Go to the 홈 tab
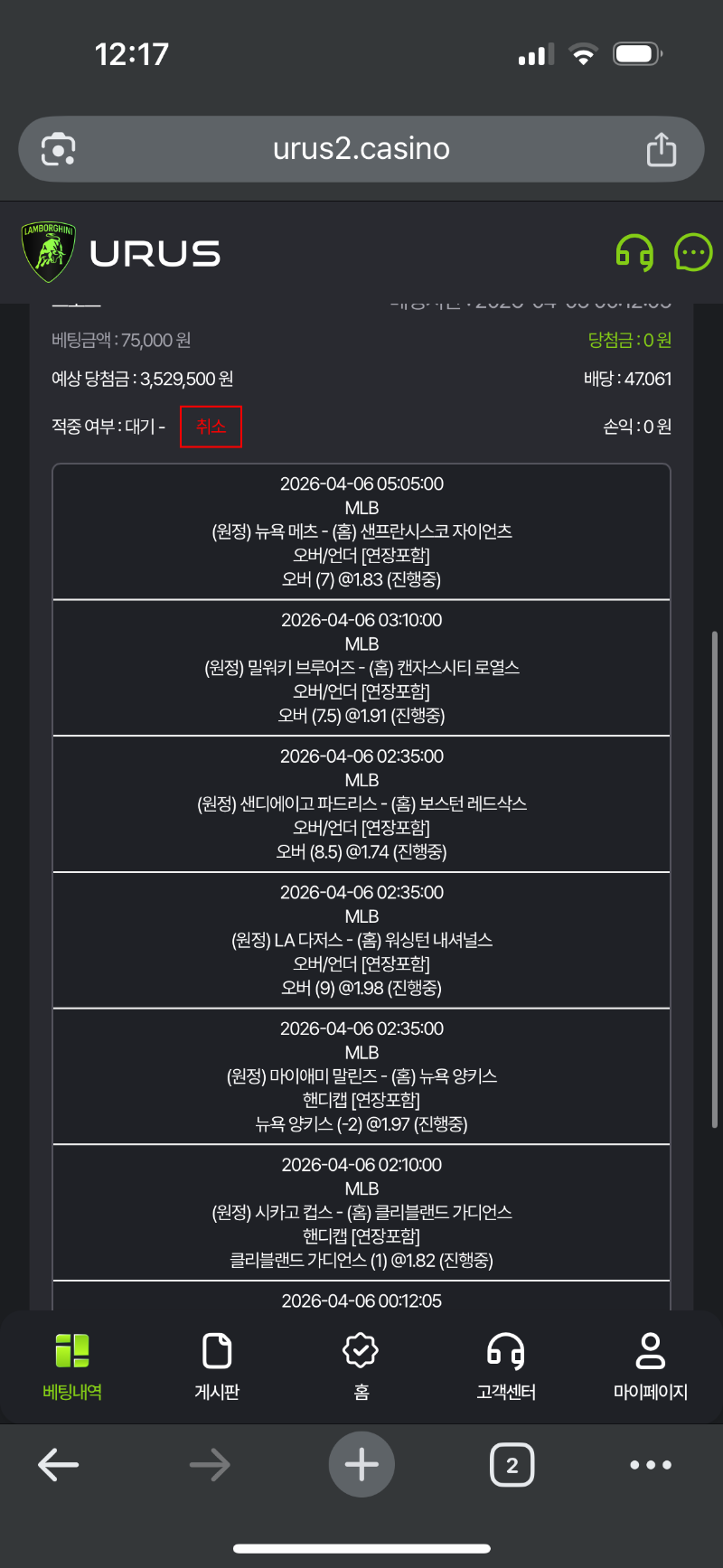723x1568 pixels. 361,1366
